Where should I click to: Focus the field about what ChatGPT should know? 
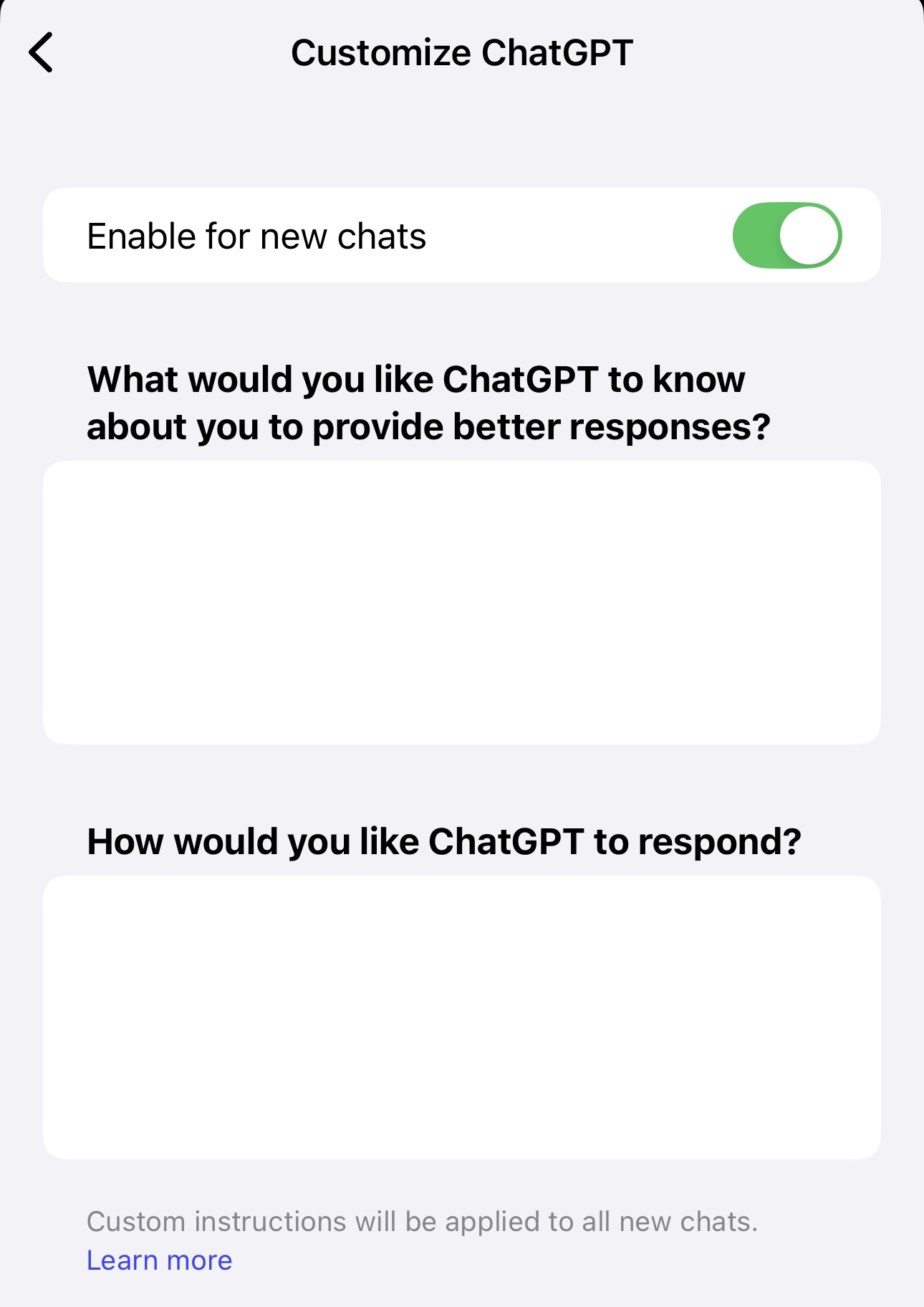click(461, 602)
